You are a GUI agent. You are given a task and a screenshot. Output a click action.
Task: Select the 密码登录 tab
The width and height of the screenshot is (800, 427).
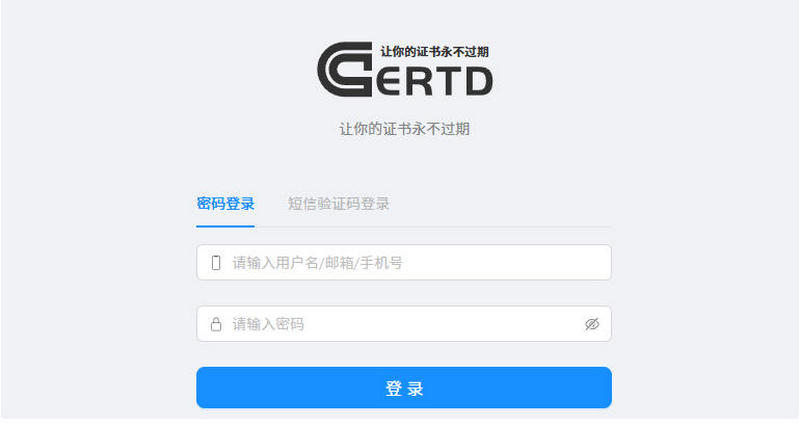226,204
